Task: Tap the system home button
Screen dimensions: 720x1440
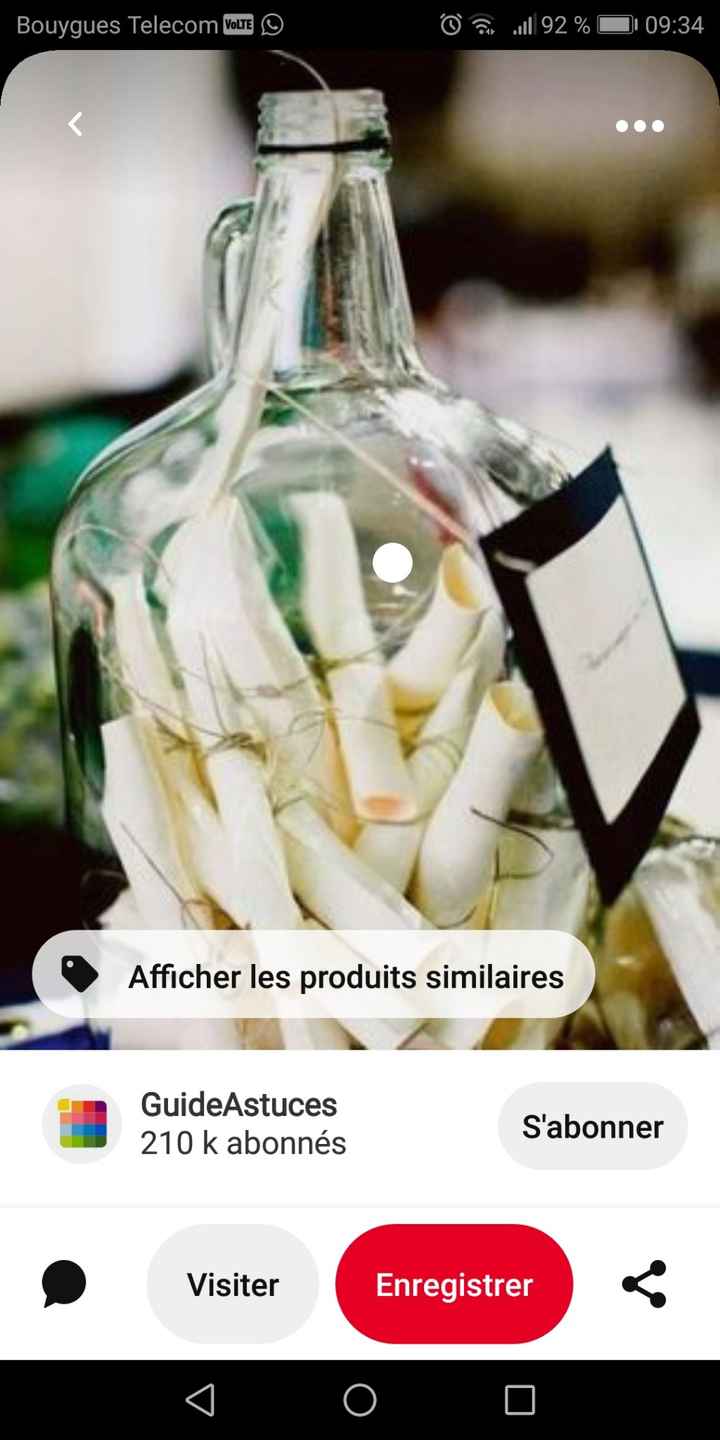Action: (360, 1400)
